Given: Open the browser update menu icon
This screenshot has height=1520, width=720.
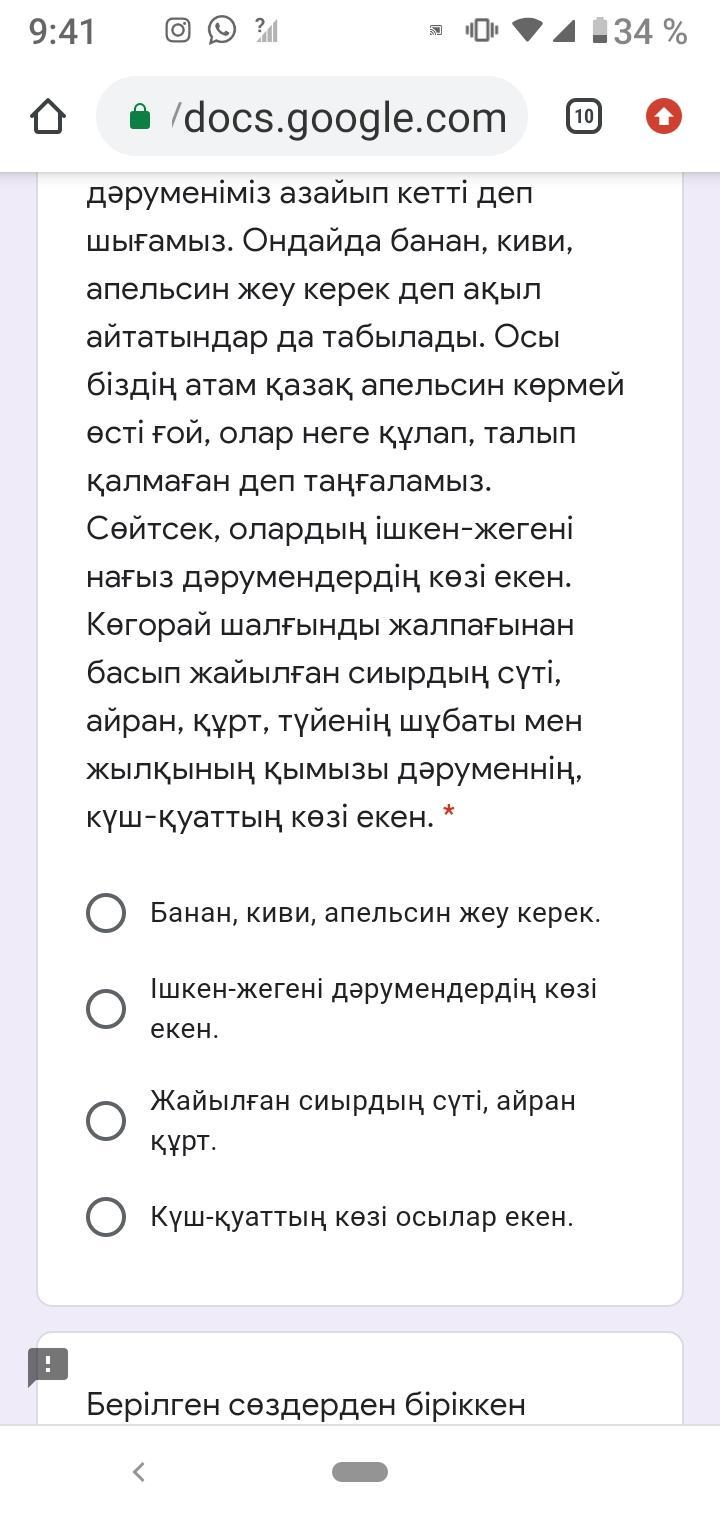Looking at the screenshot, I should coord(663,117).
